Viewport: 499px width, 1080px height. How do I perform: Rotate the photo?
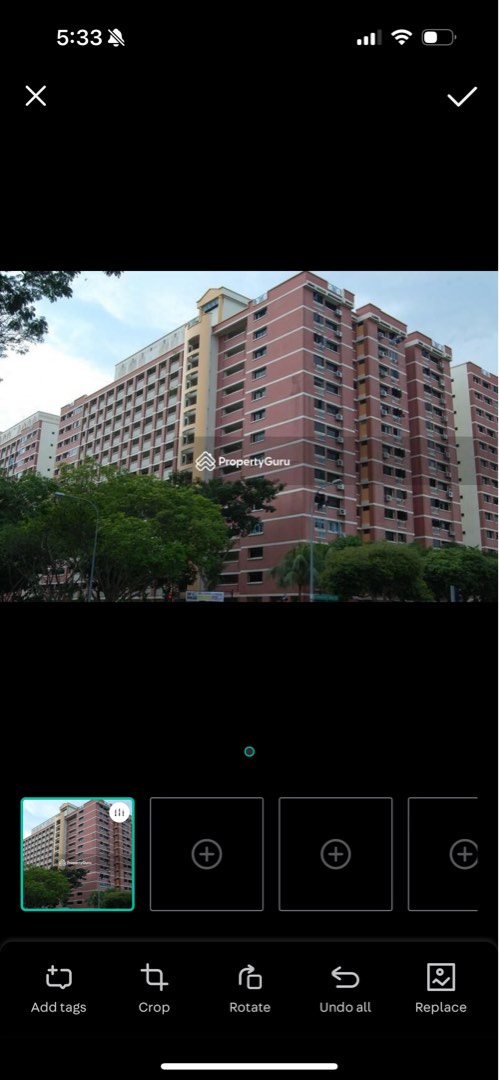point(250,989)
